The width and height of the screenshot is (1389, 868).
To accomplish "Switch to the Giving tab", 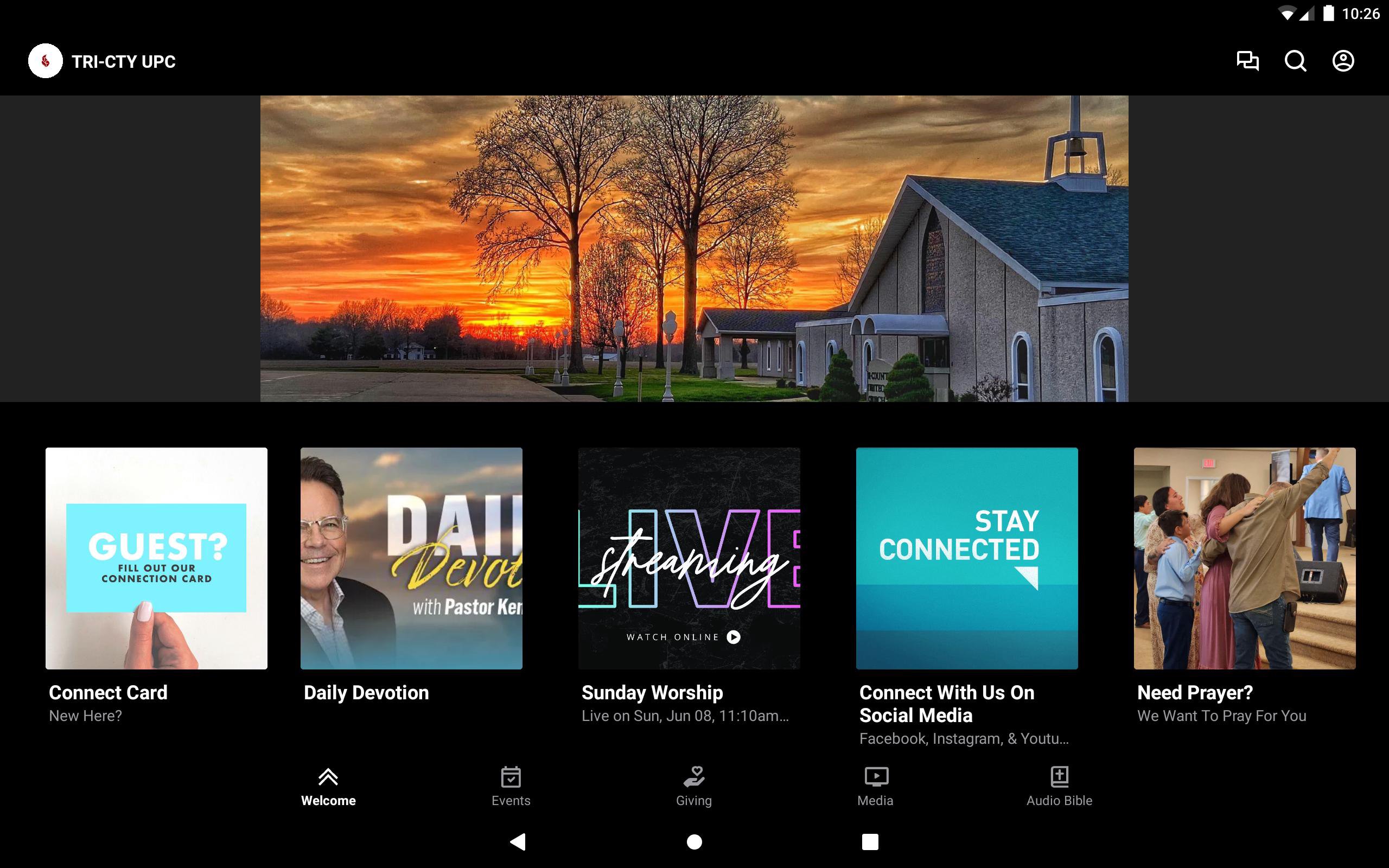I will tap(693, 786).
